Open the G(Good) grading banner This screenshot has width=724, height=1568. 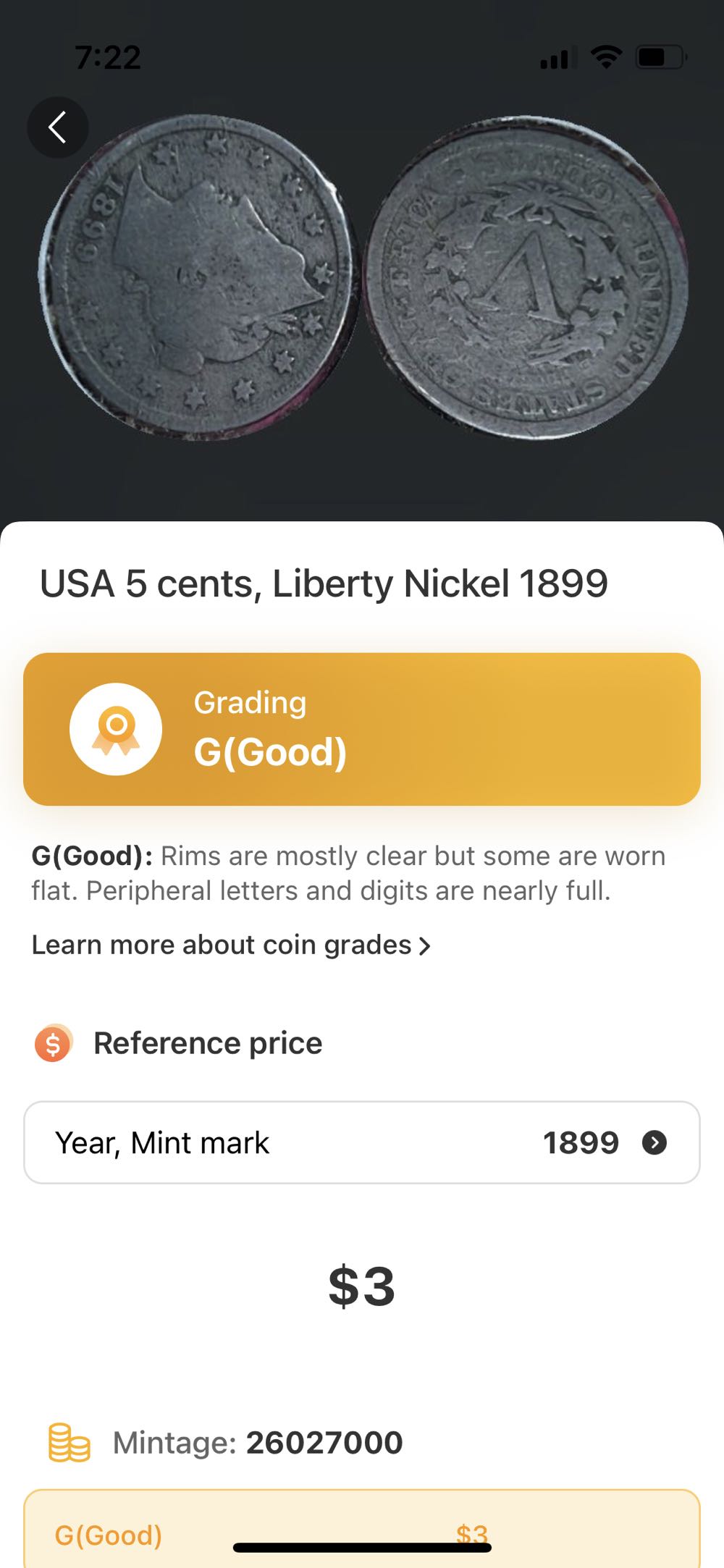click(361, 729)
